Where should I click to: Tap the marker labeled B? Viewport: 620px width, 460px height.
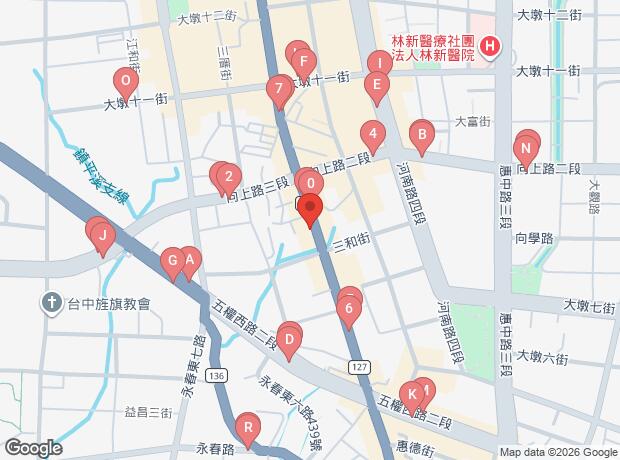pos(422,135)
